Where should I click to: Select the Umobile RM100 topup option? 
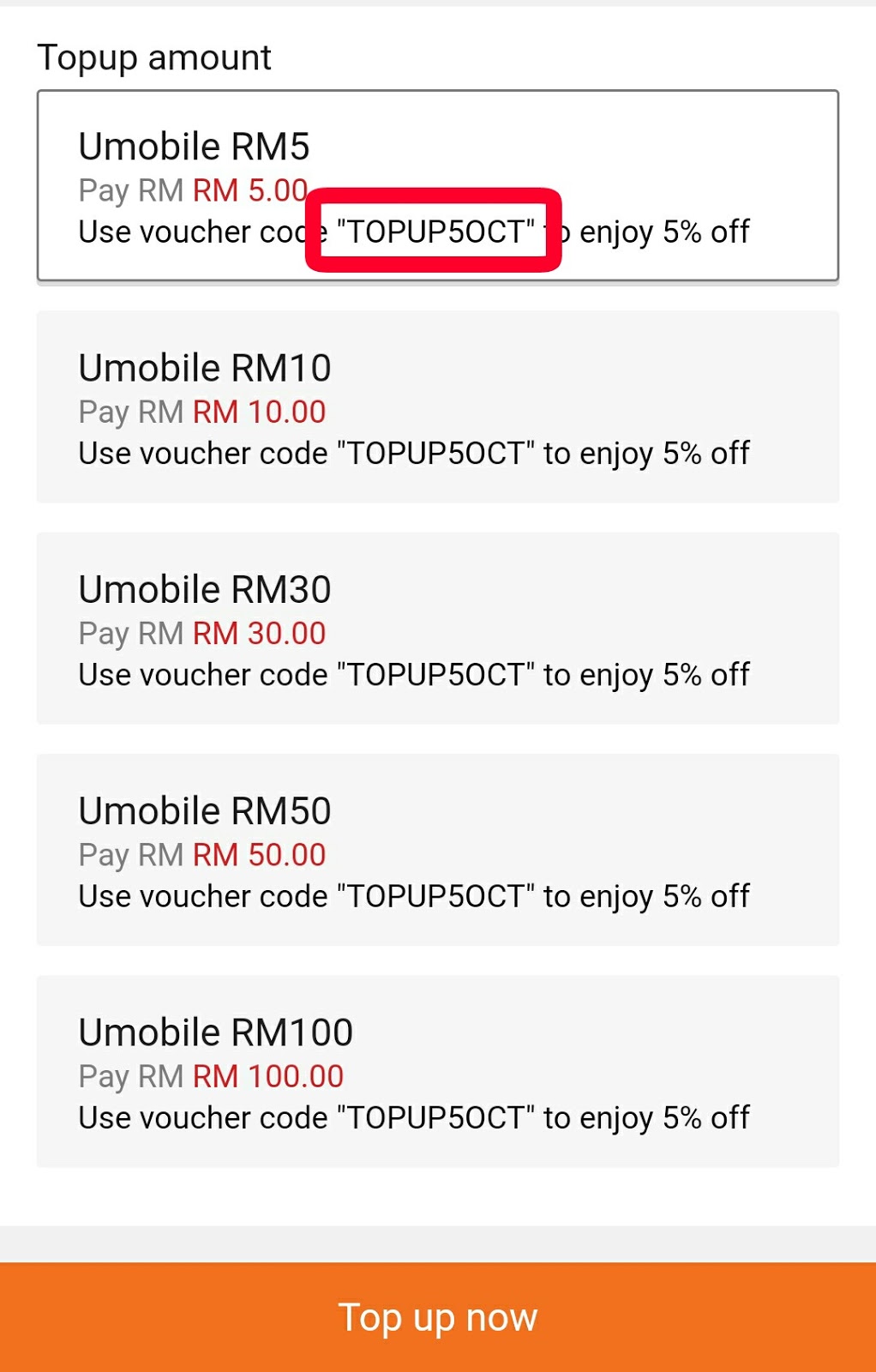pos(437,1071)
